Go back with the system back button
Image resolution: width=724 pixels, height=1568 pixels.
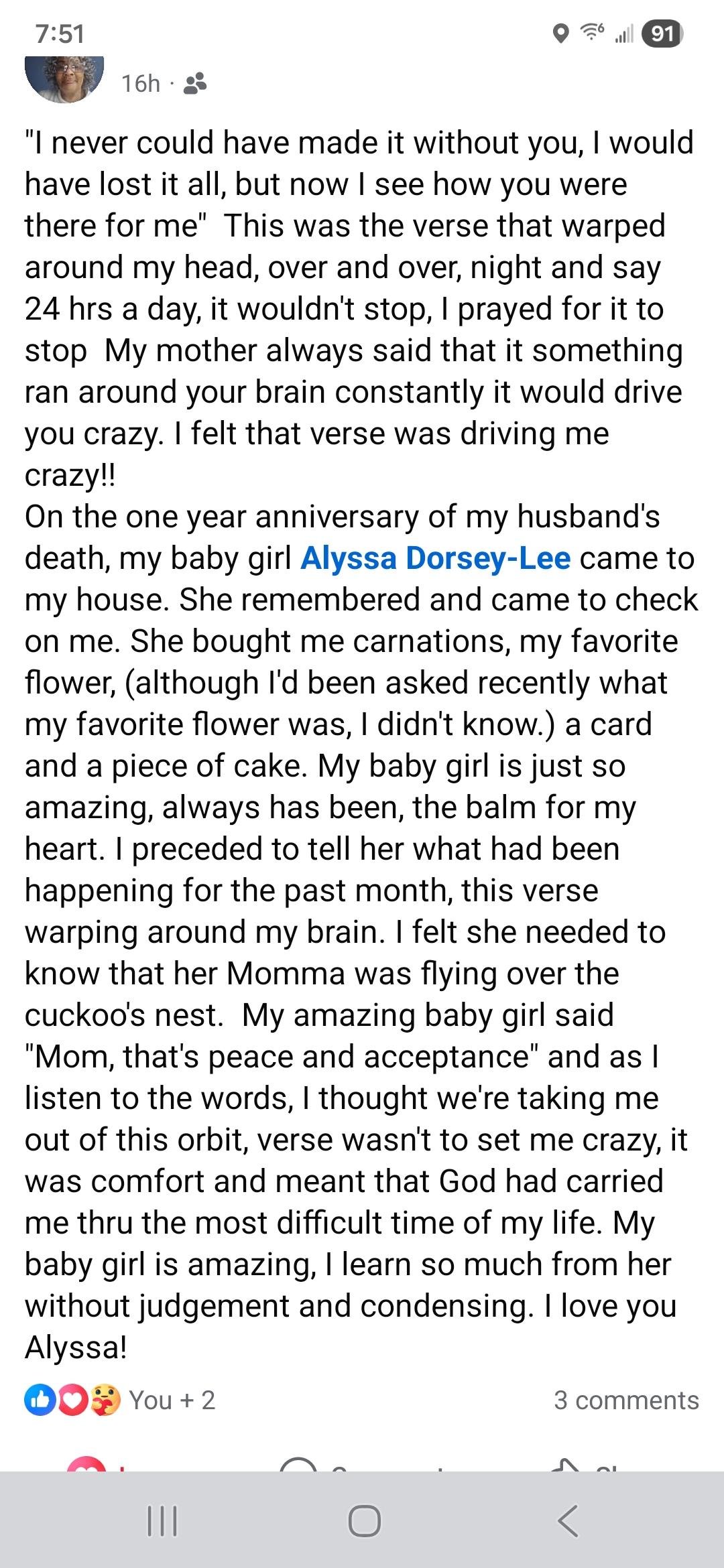567,1520
